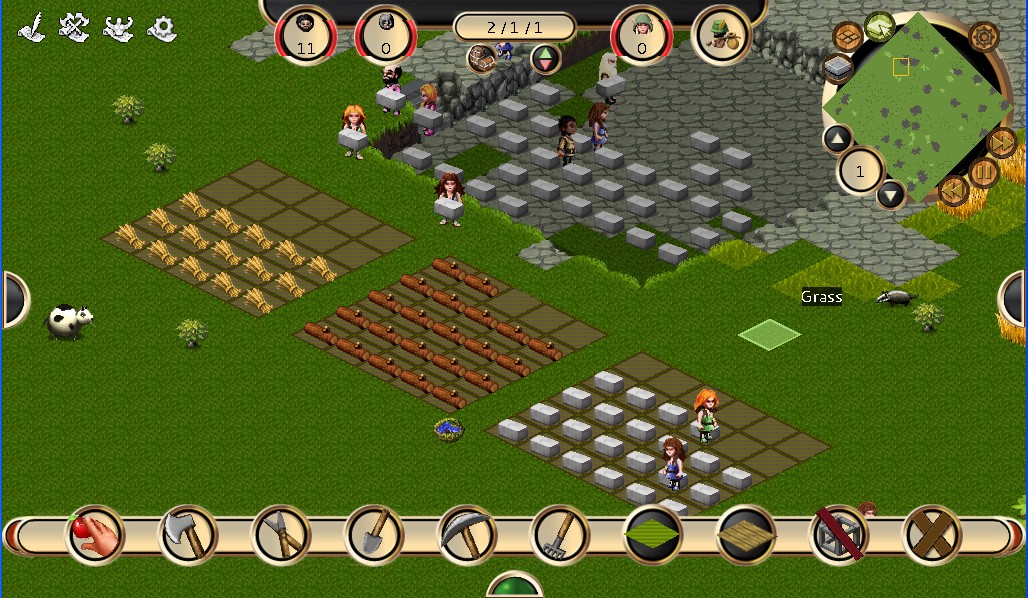This screenshot has width=1028, height=598.
Task: Tap the remove building tool
Action: 838,534
